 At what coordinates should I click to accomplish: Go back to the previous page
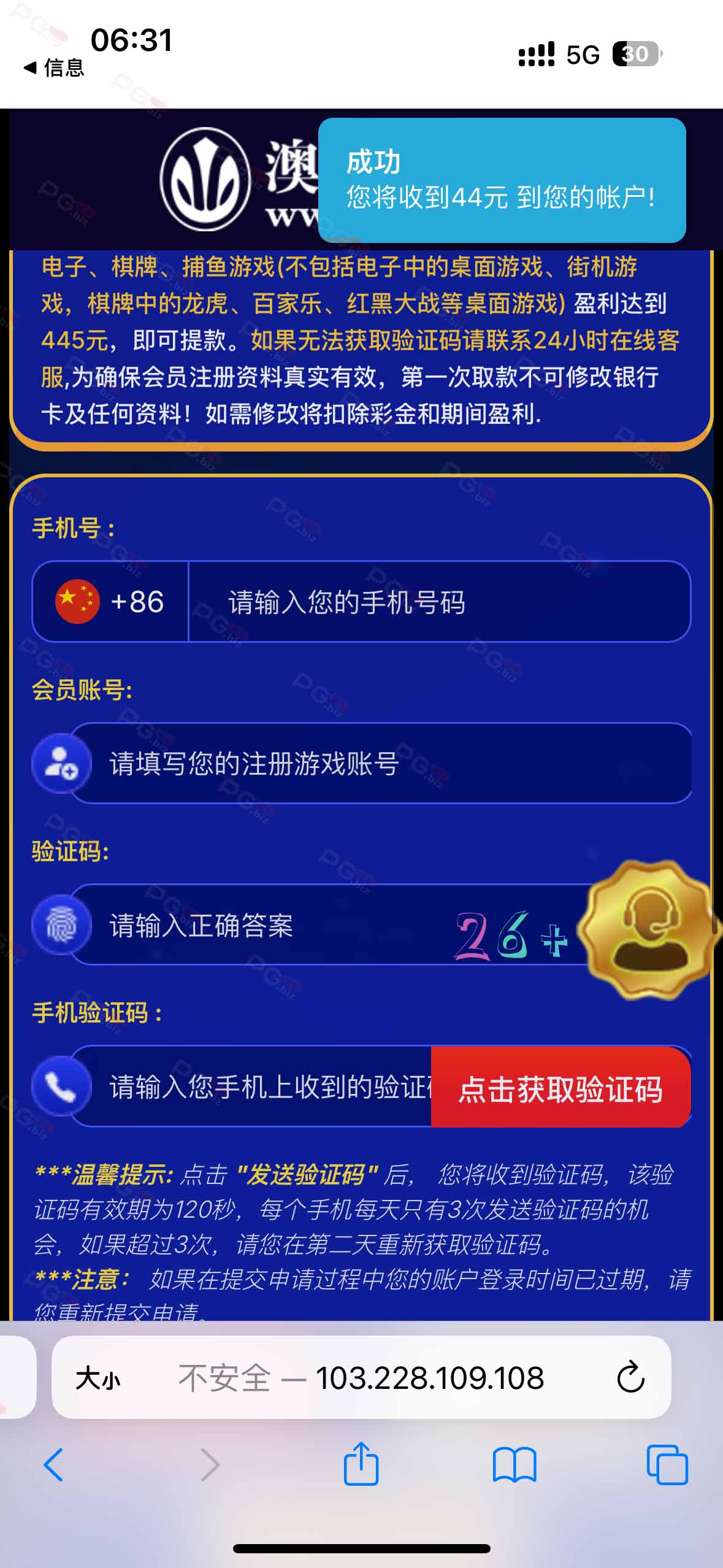coord(53,1465)
